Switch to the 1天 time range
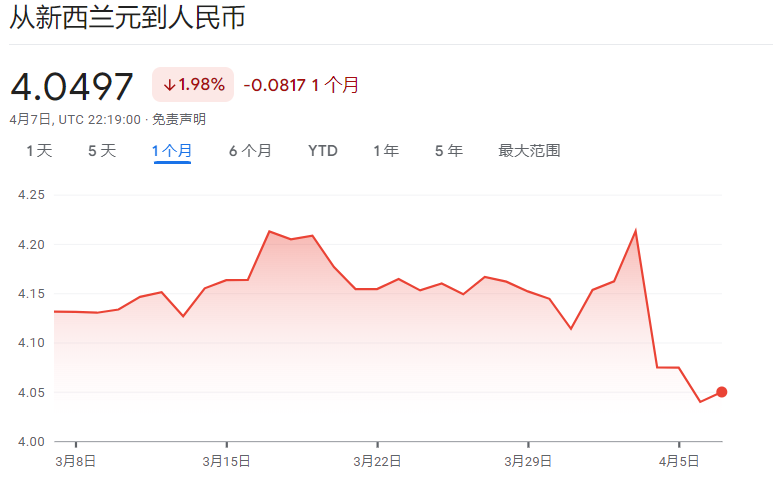 click(39, 151)
